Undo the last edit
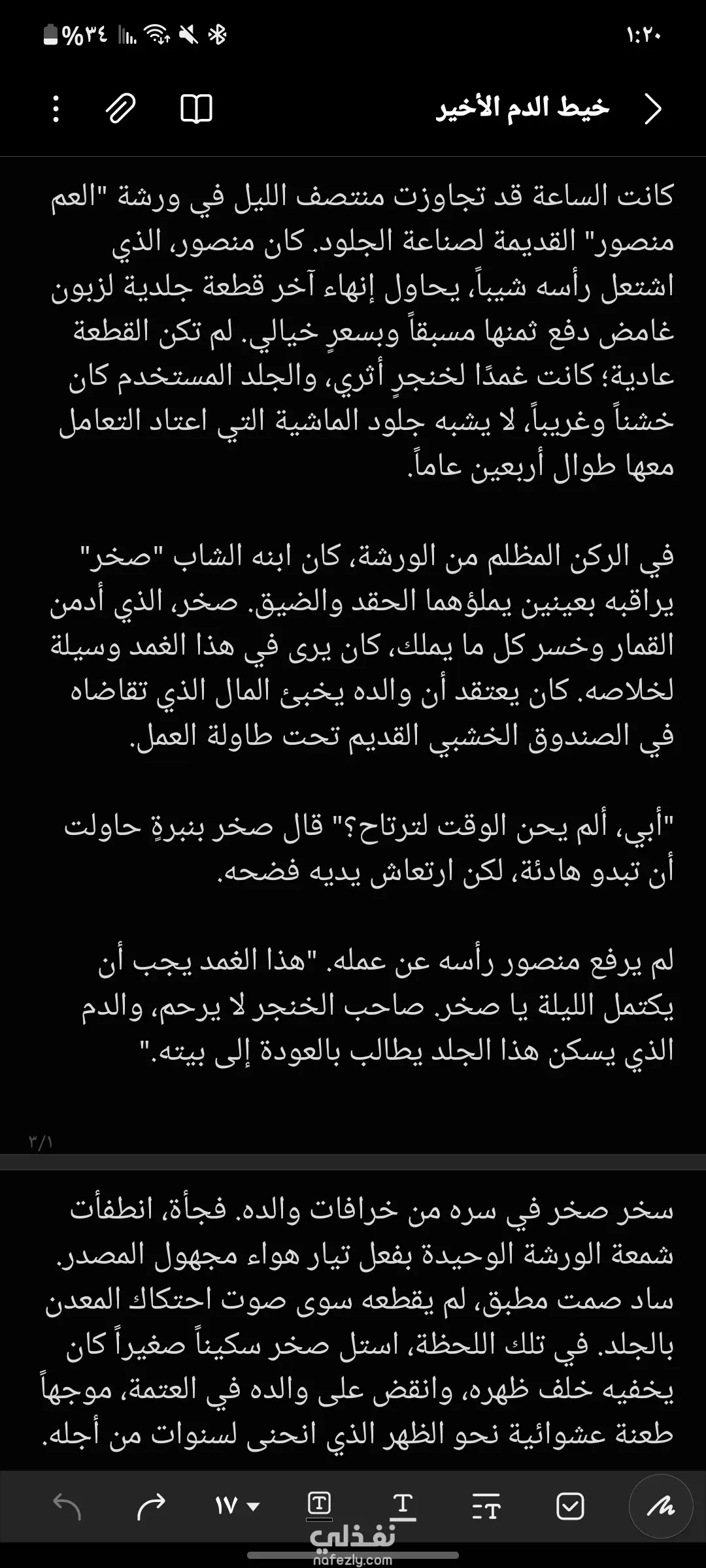706x1568 pixels. coord(67,1507)
